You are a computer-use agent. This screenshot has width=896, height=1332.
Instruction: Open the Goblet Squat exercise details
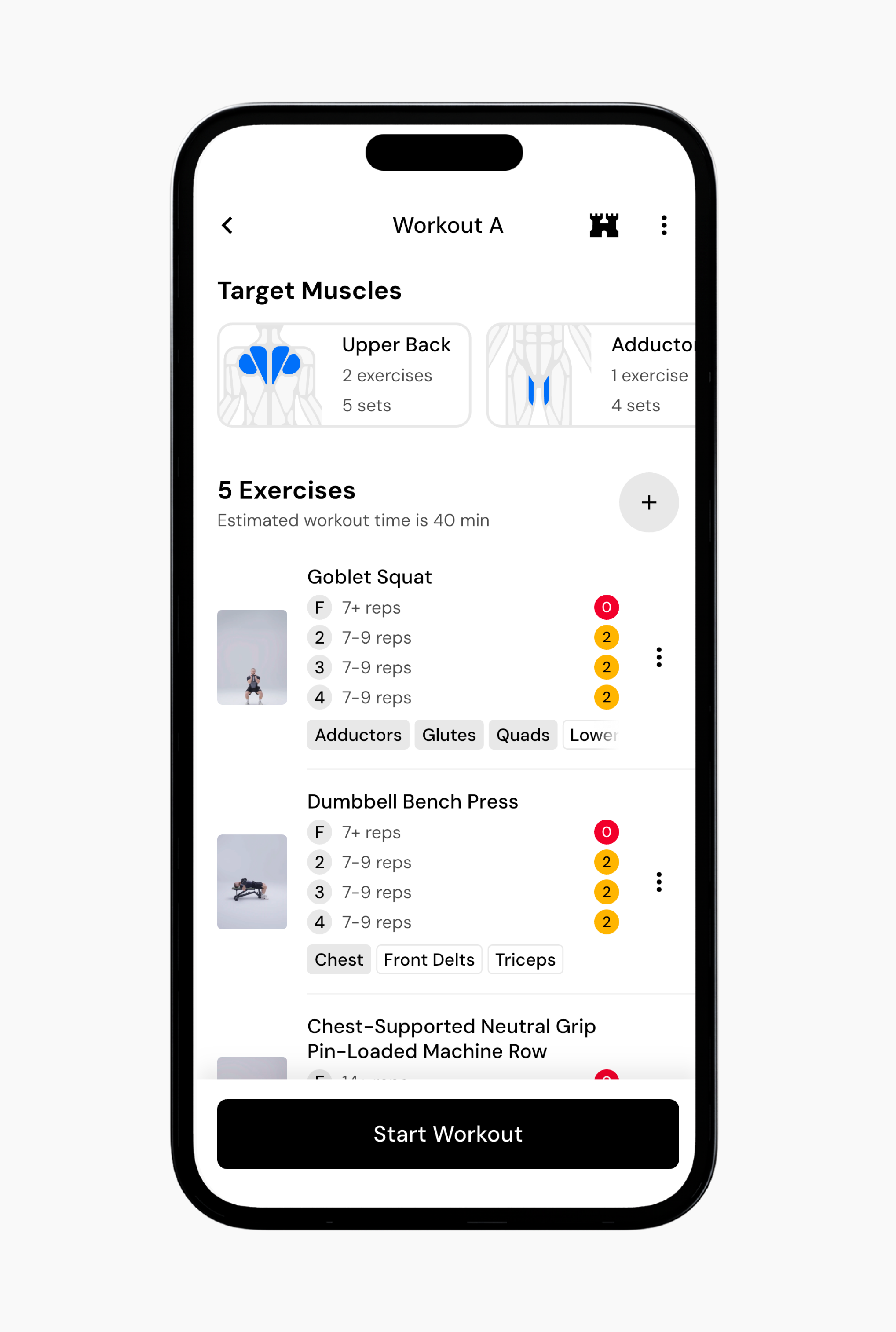(x=369, y=577)
